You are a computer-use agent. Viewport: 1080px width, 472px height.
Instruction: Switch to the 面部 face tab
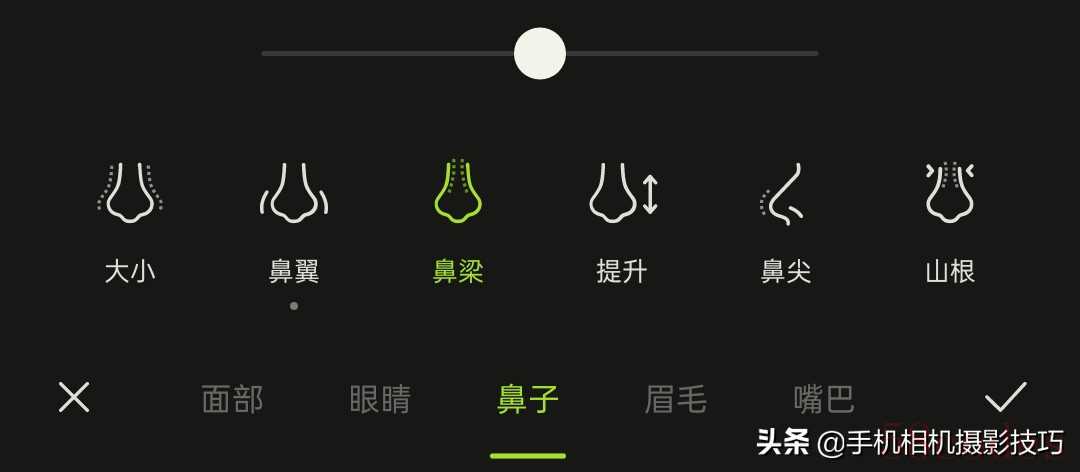click(x=232, y=400)
